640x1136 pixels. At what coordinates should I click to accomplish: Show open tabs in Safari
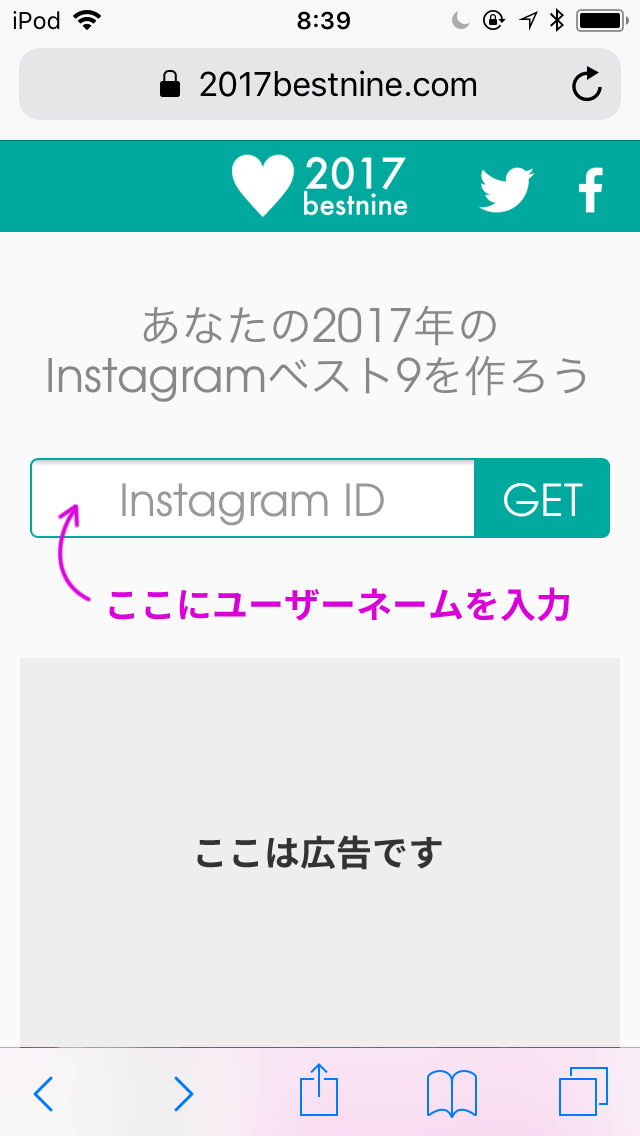583,1092
